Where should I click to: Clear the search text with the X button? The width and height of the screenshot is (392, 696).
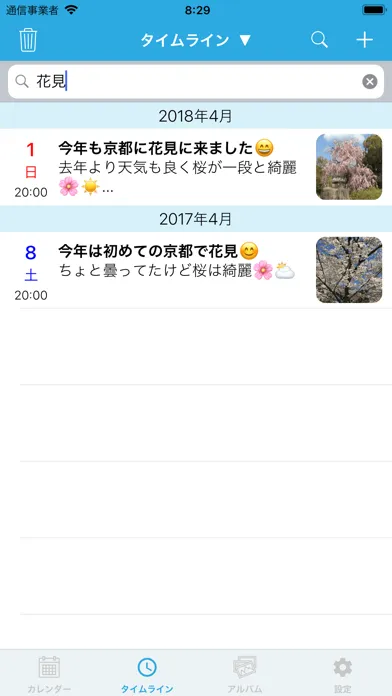[370, 82]
